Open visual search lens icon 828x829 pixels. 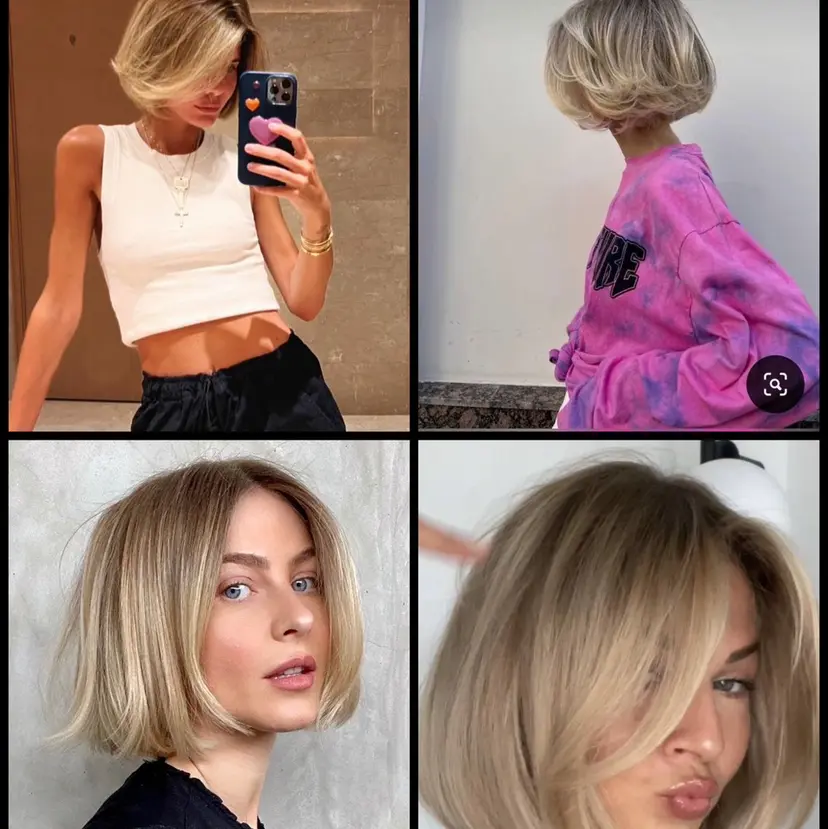click(775, 384)
